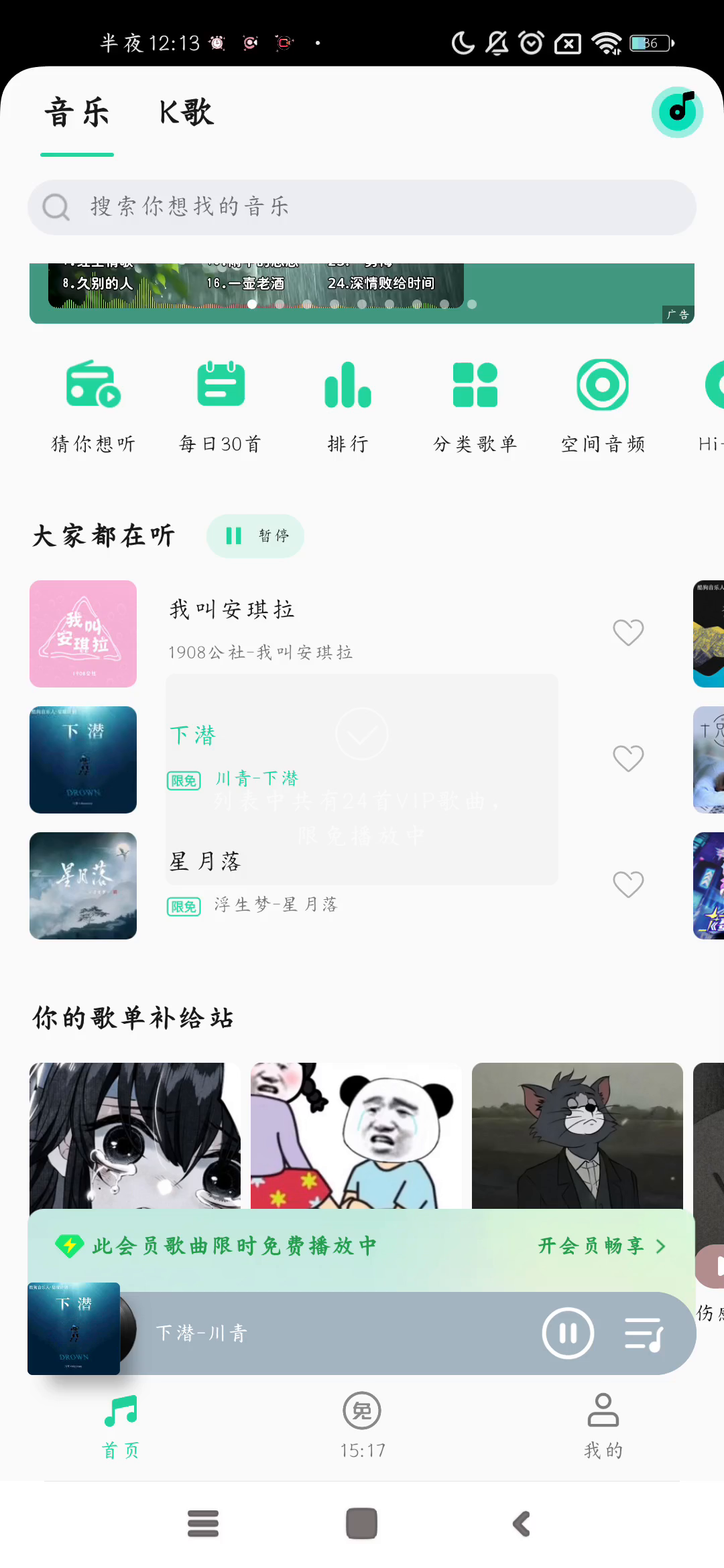Image resolution: width=724 pixels, height=1568 pixels.
Task: Open the 免 free-listening timer tab
Action: click(x=362, y=1423)
